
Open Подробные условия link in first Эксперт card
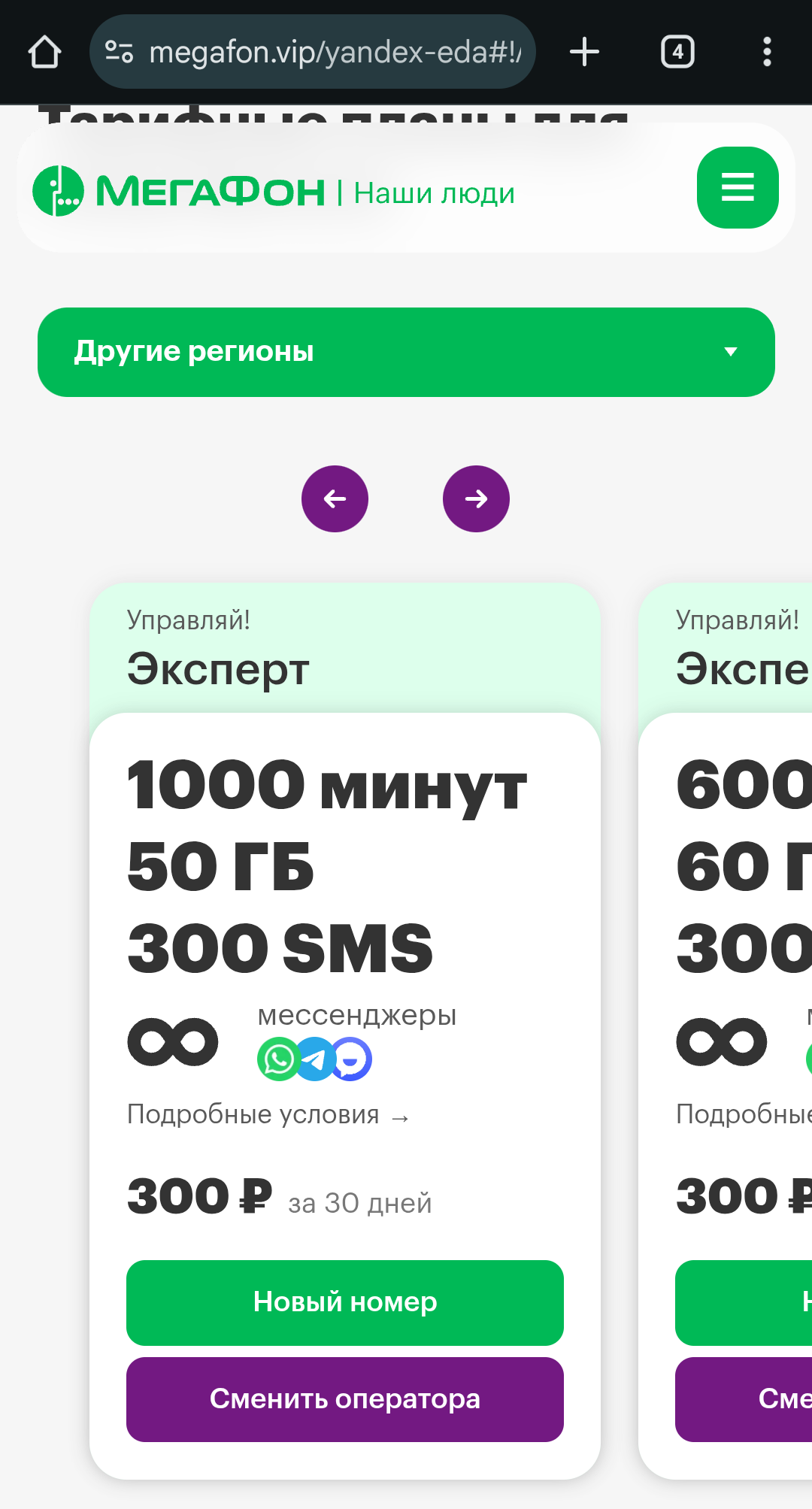point(268,1115)
